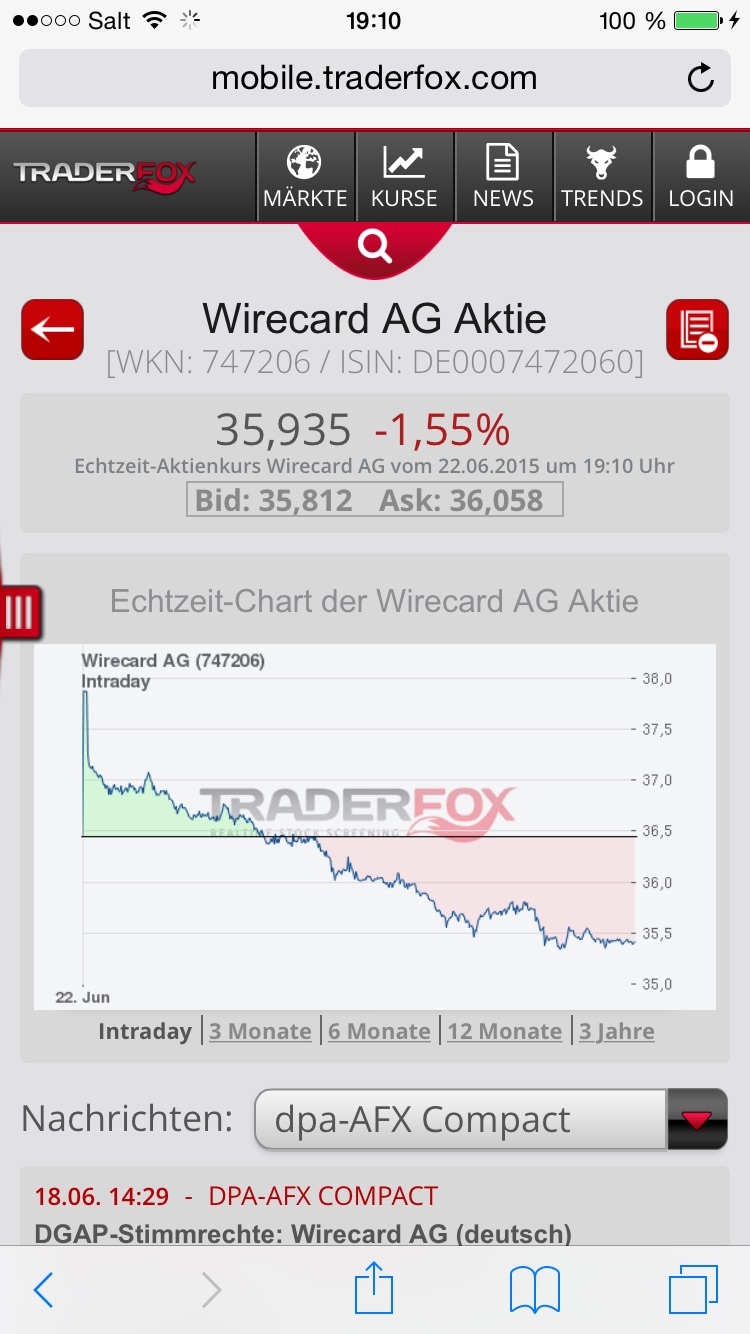Open the mobile.traderfox.com address bar

(374, 78)
